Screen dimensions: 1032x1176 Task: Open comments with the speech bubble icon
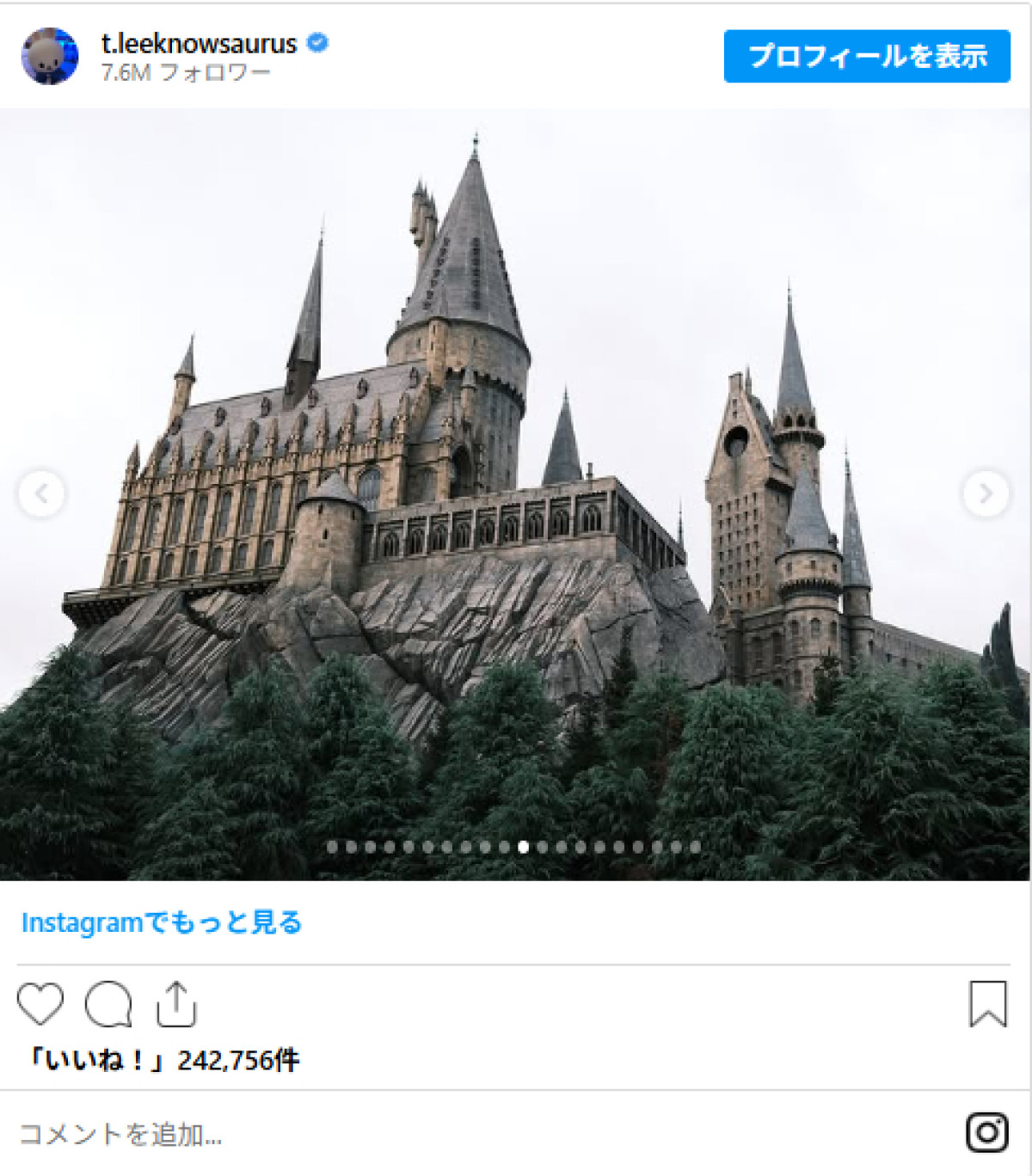tap(108, 1003)
